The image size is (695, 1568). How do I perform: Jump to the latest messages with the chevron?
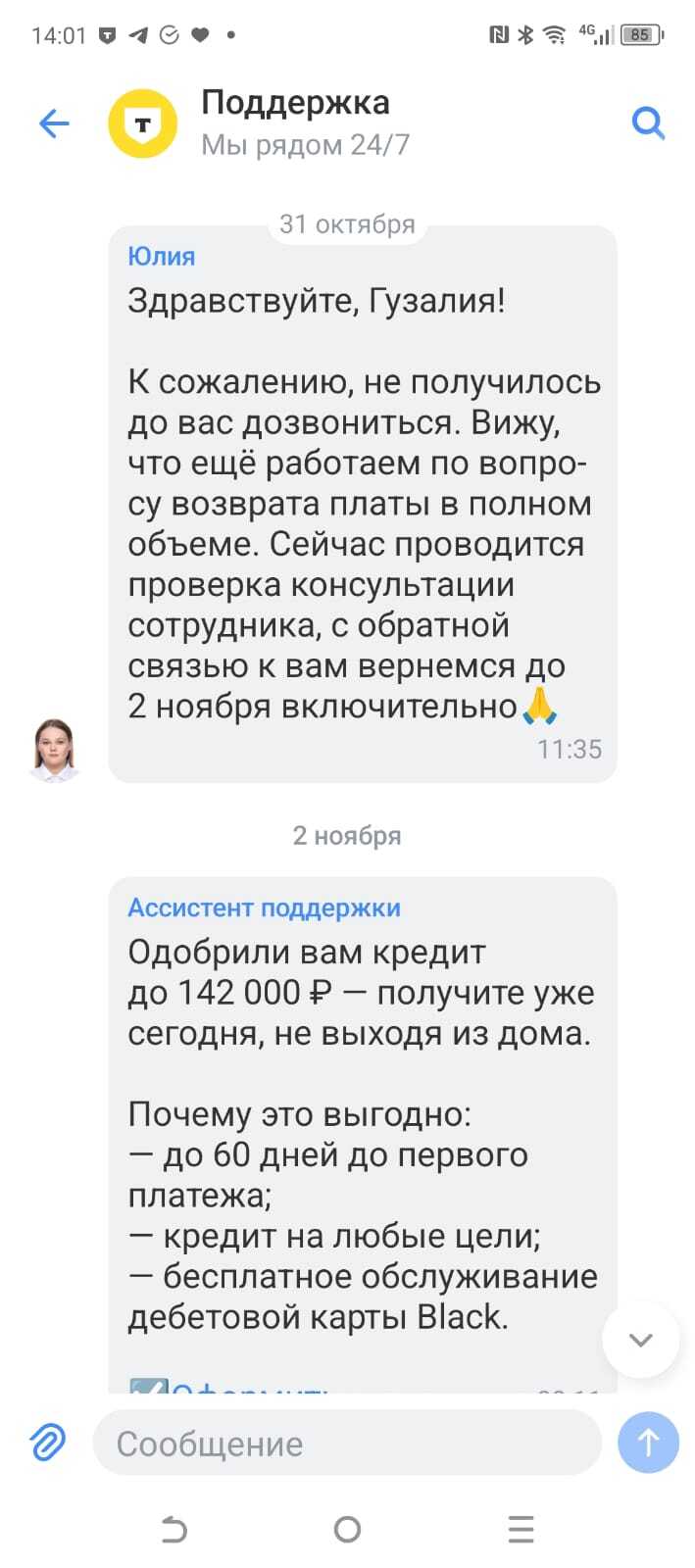640,1340
